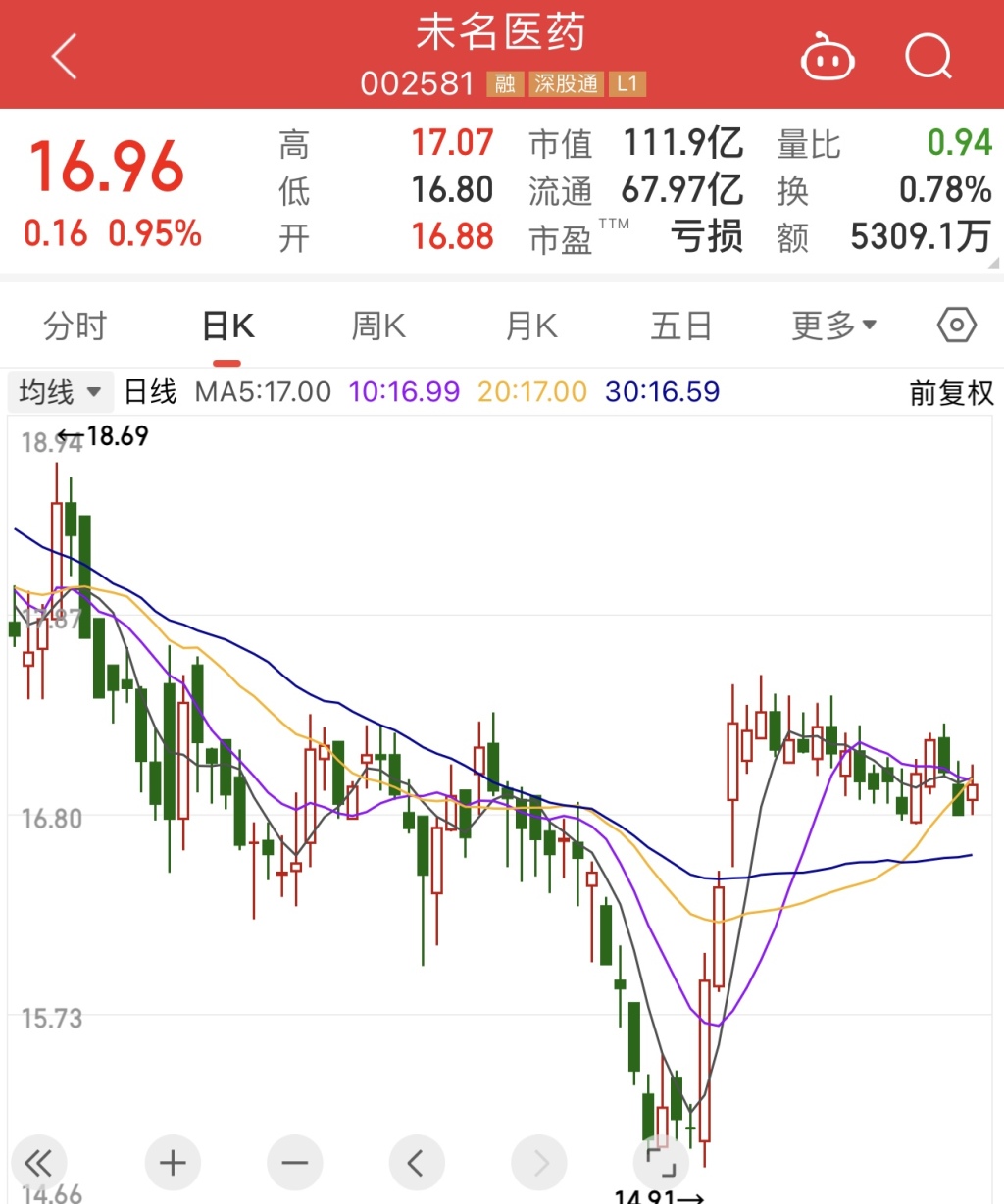Zoom in the K-line chart

point(173,1164)
